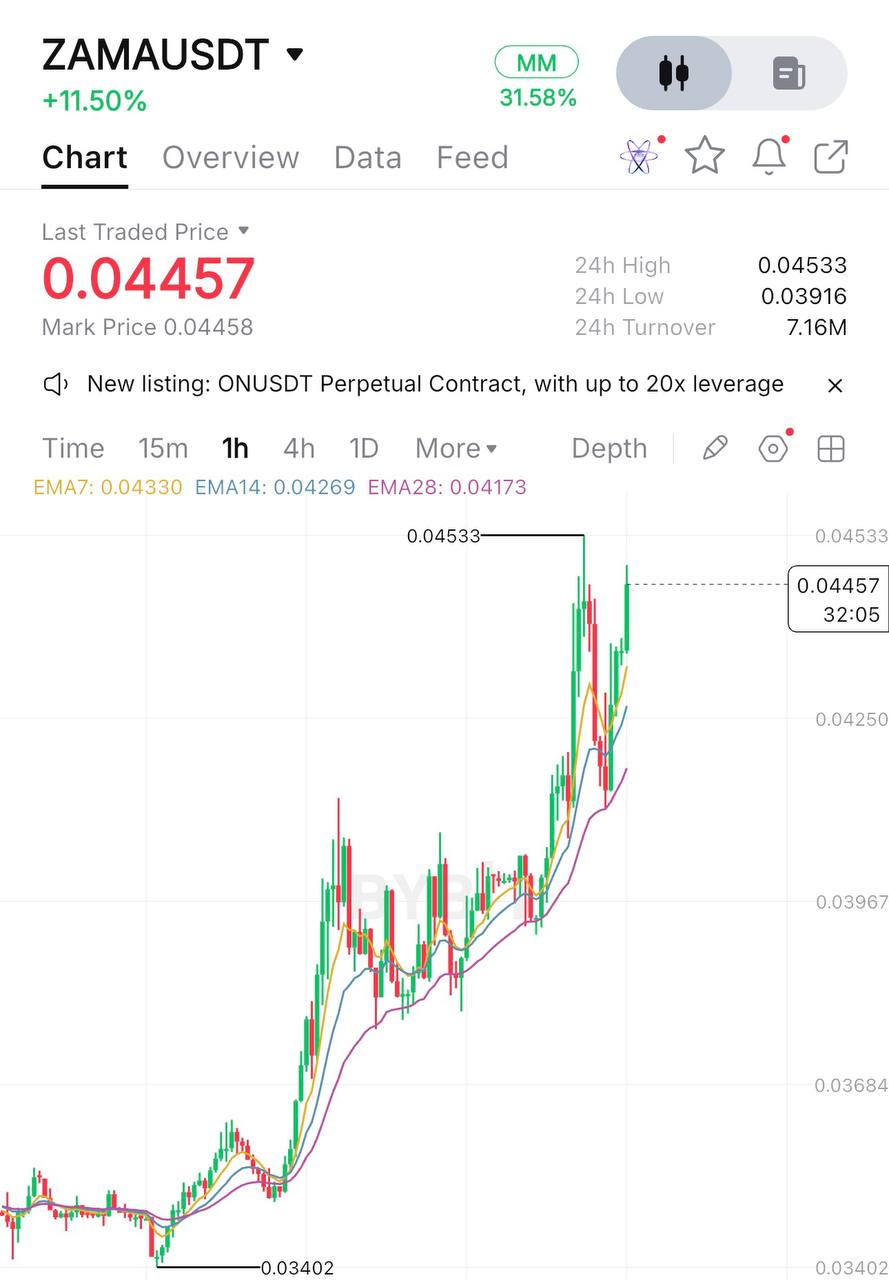This screenshot has height=1280, width=889.
Task: Switch chart to 15m interval
Action: (x=163, y=448)
